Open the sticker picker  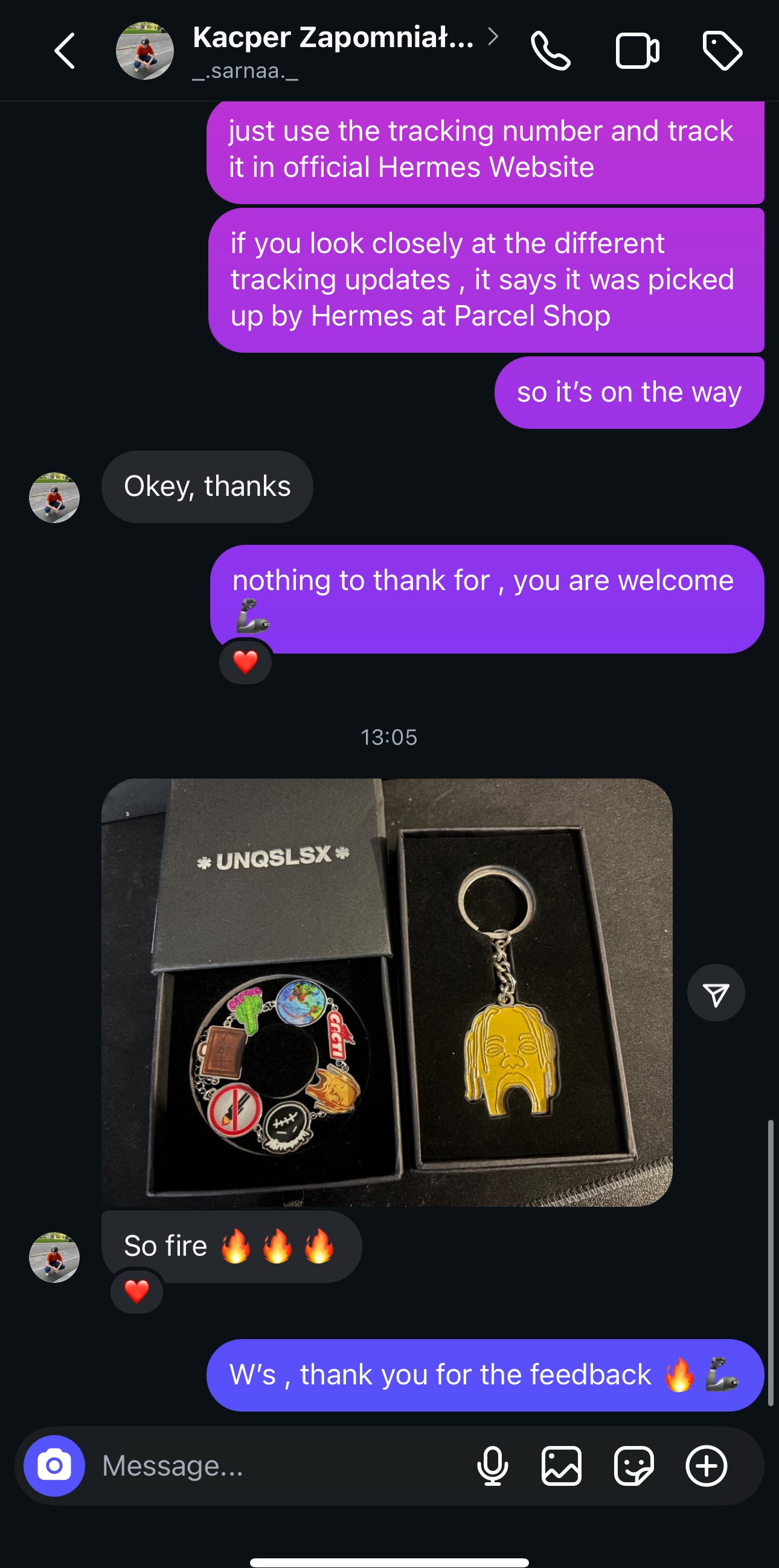(x=633, y=1466)
